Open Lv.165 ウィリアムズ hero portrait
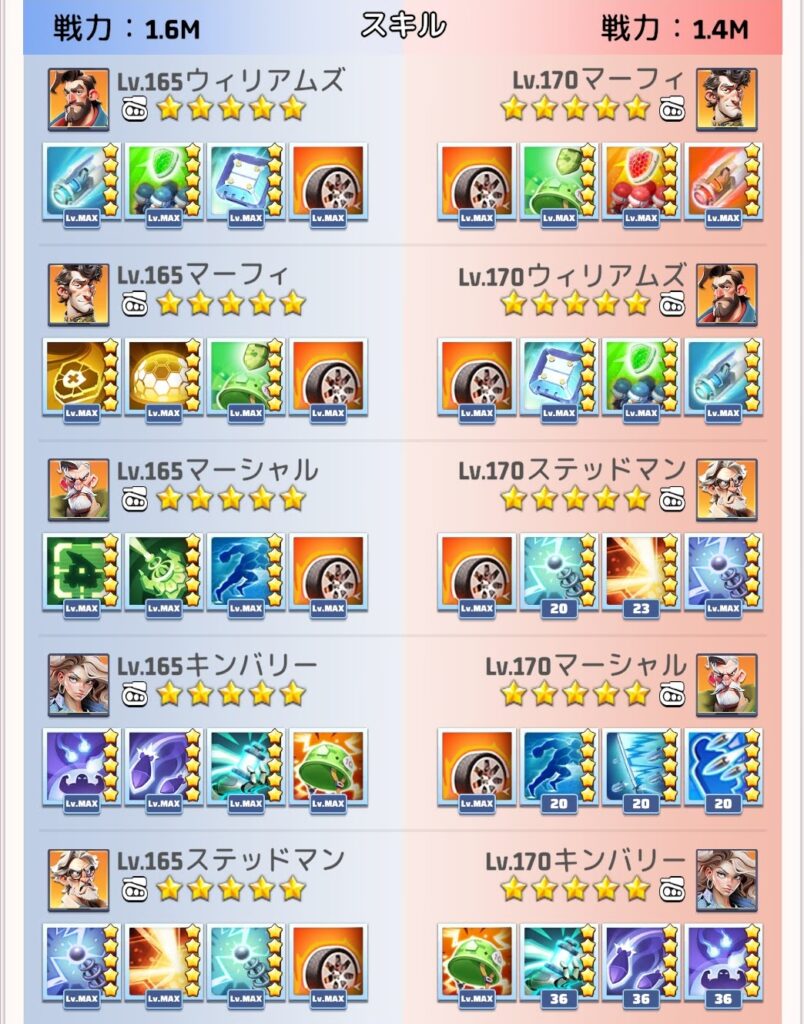The width and height of the screenshot is (804, 1024). click(78, 99)
